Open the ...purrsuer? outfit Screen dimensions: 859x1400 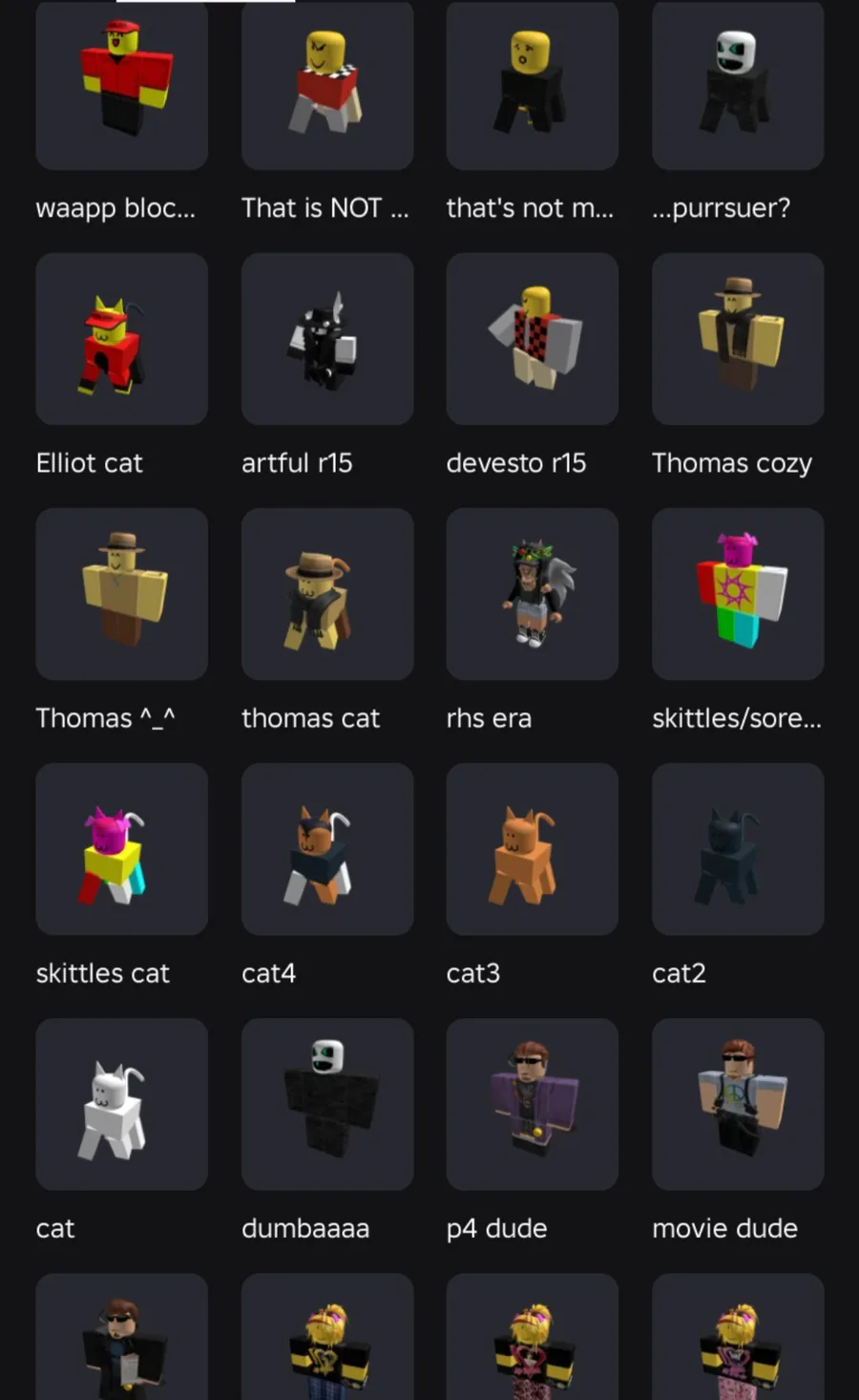738,85
